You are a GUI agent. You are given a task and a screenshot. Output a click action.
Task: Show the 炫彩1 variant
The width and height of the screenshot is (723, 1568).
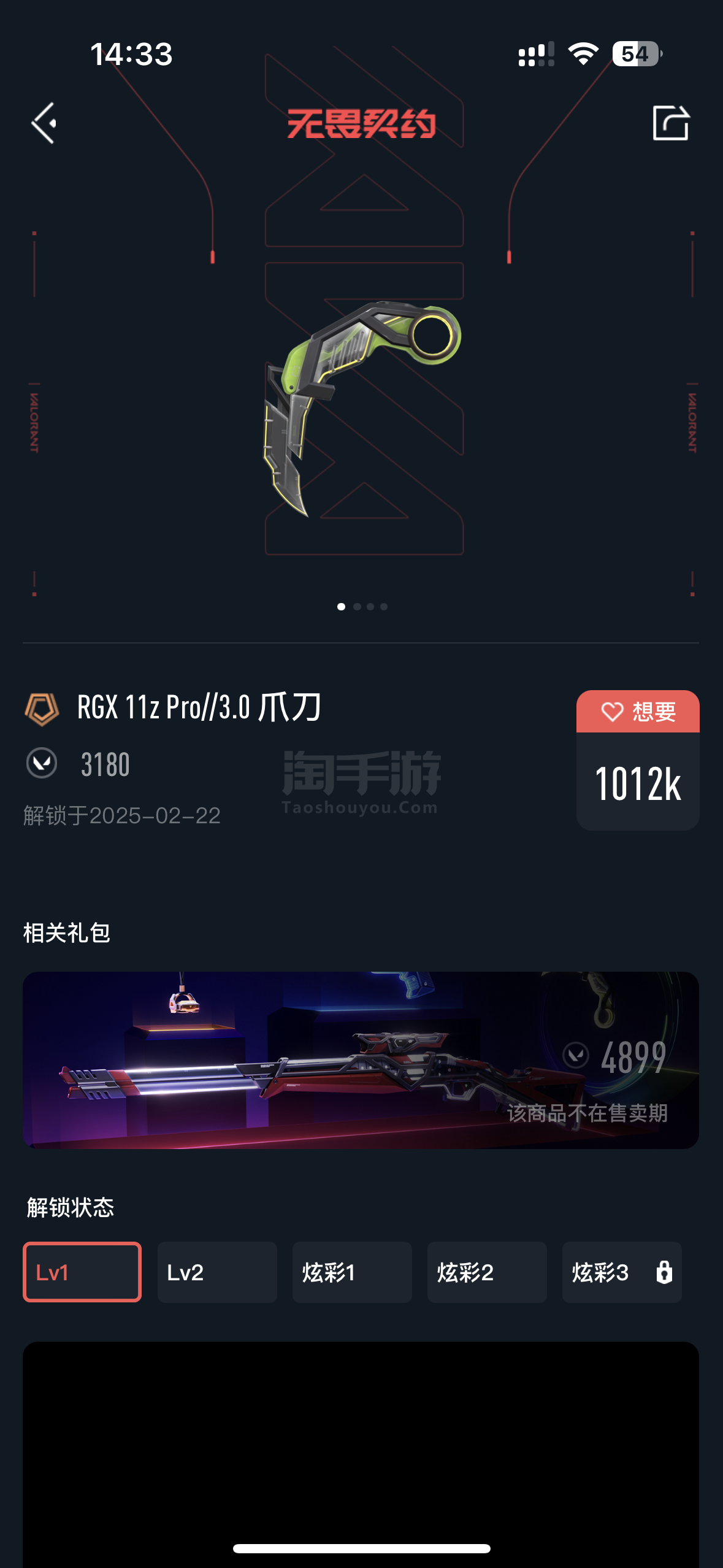click(352, 1272)
